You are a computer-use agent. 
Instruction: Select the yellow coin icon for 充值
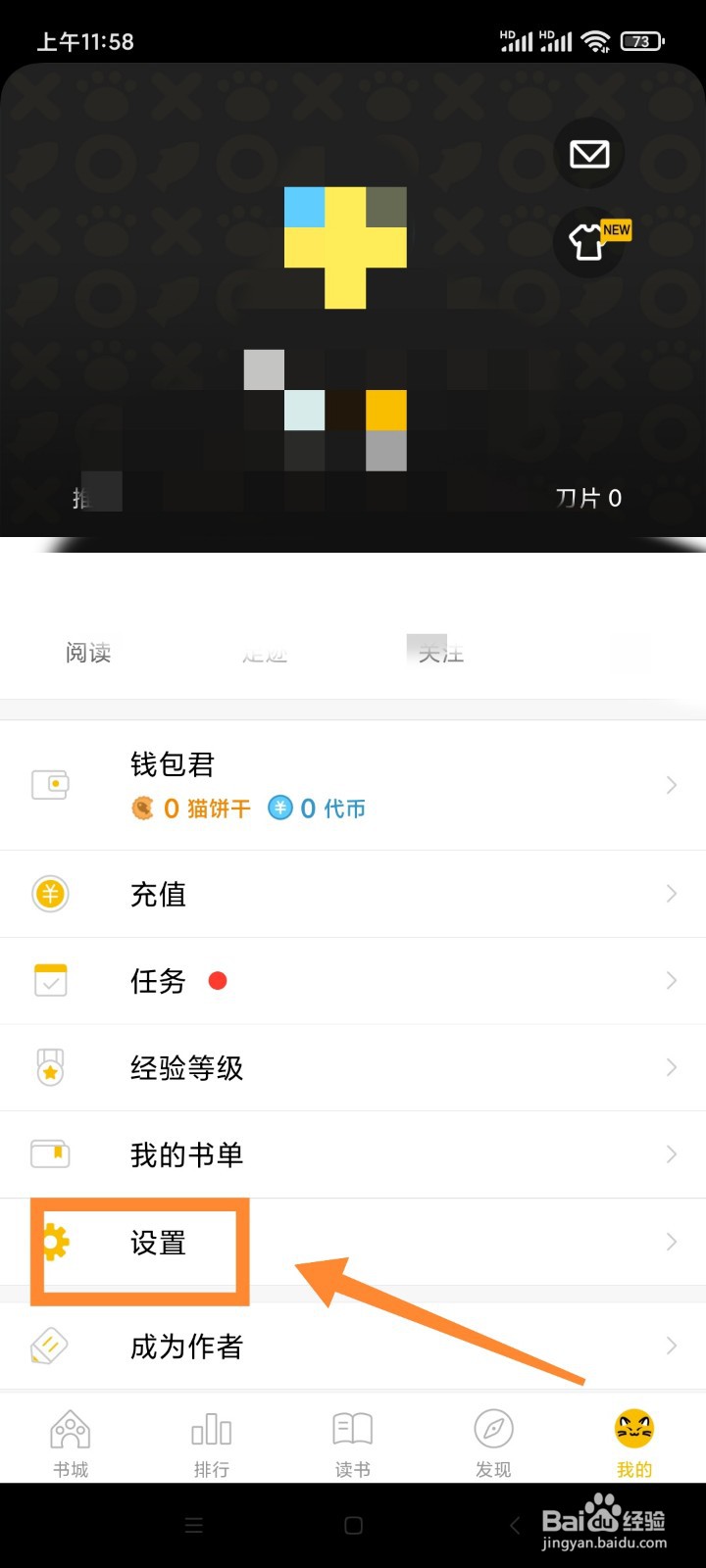tap(50, 894)
